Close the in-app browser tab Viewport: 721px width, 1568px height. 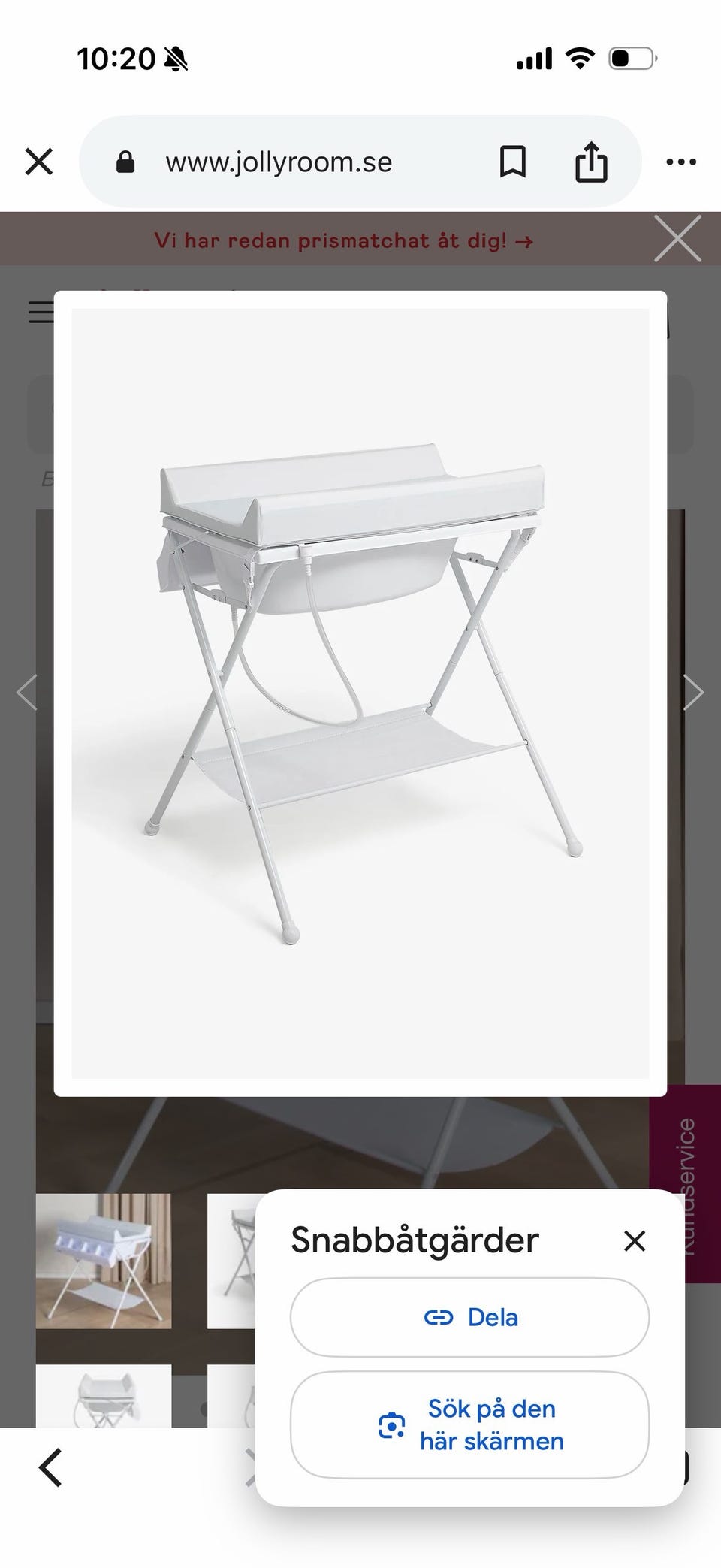[39, 162]
